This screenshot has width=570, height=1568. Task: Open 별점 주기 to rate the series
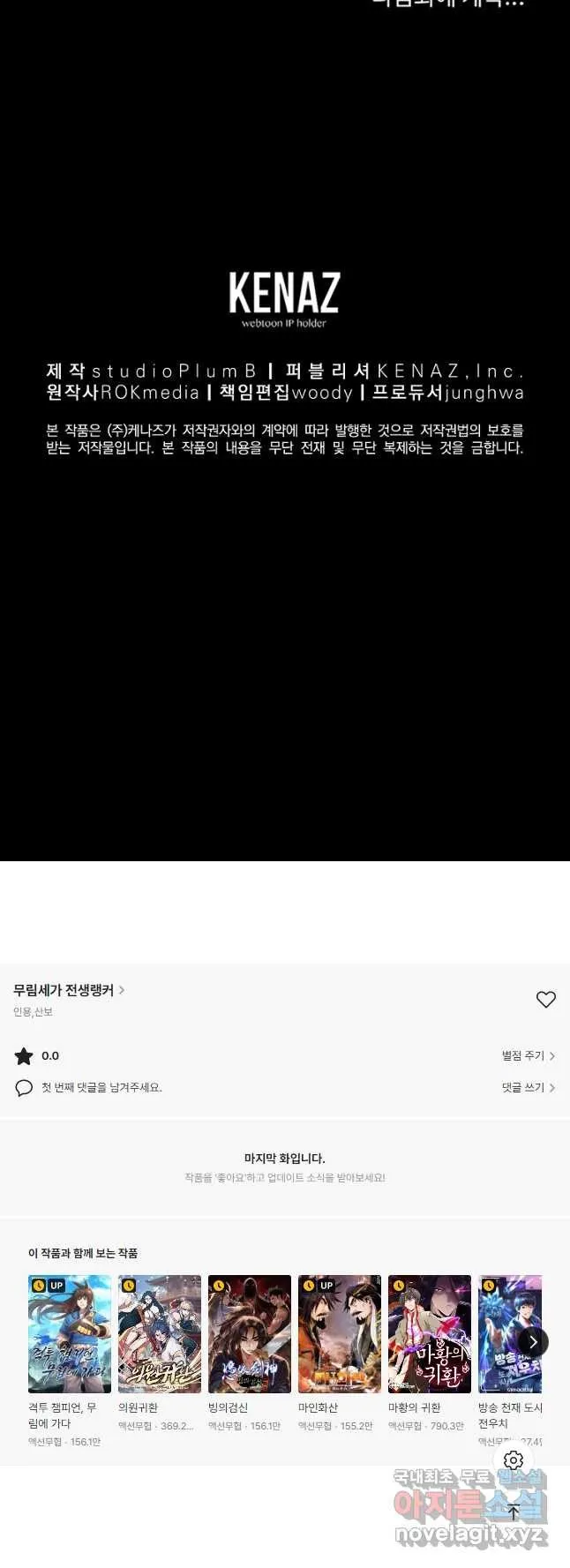[x=528, y=1055]
